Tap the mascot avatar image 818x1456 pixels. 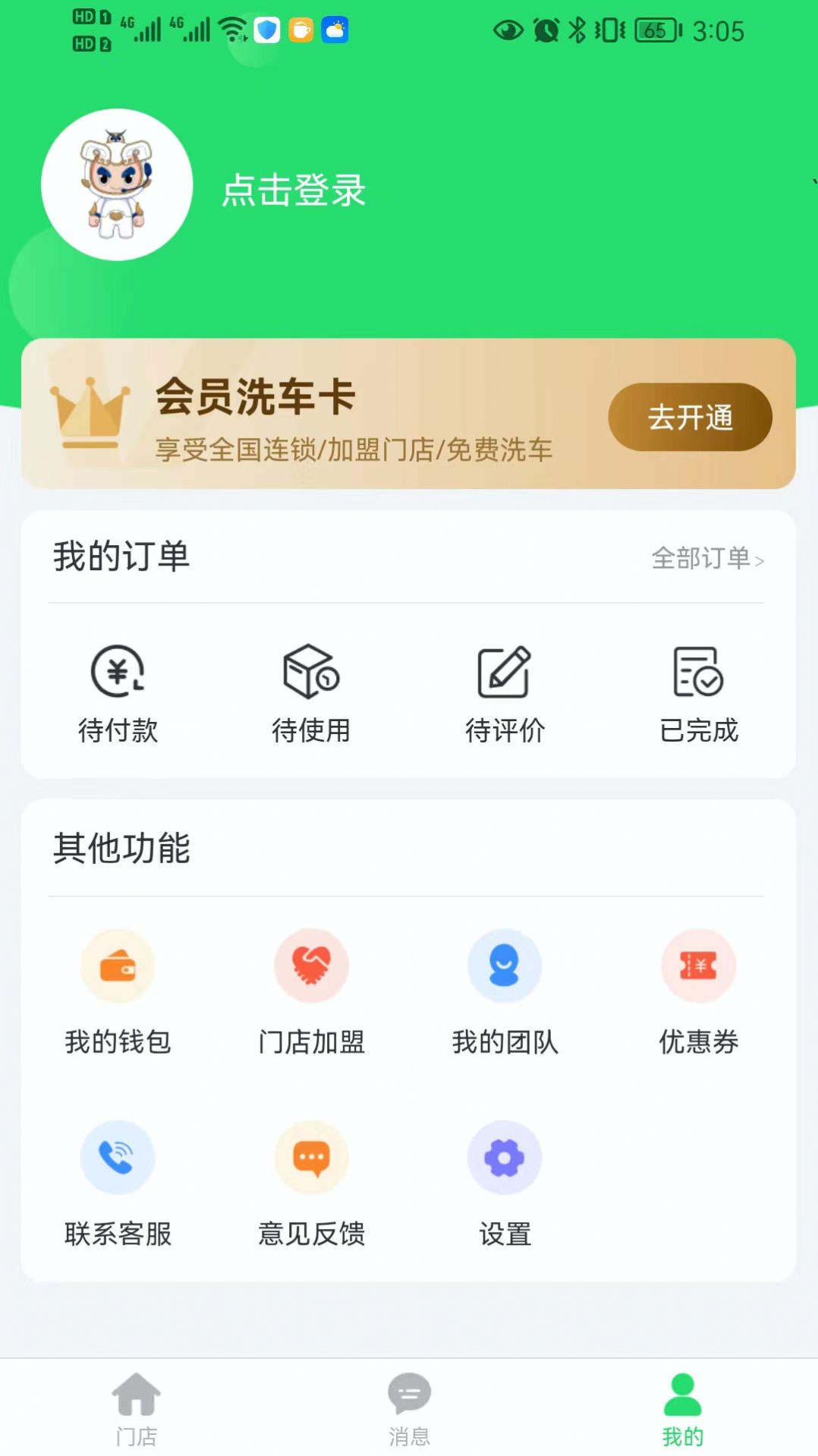[x=115, y=184]
